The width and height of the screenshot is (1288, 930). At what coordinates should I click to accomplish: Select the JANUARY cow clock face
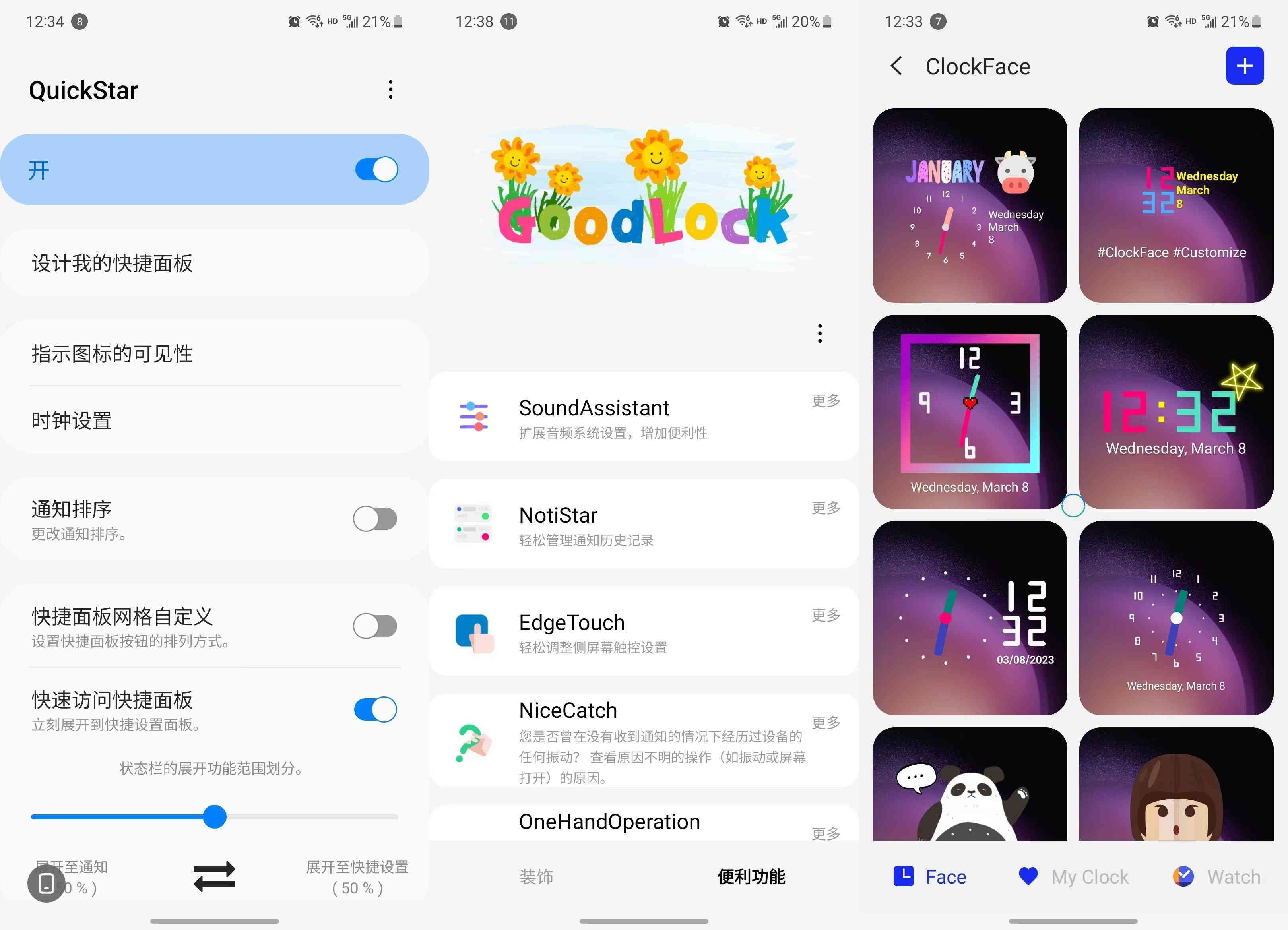click(x=970, y=205)
